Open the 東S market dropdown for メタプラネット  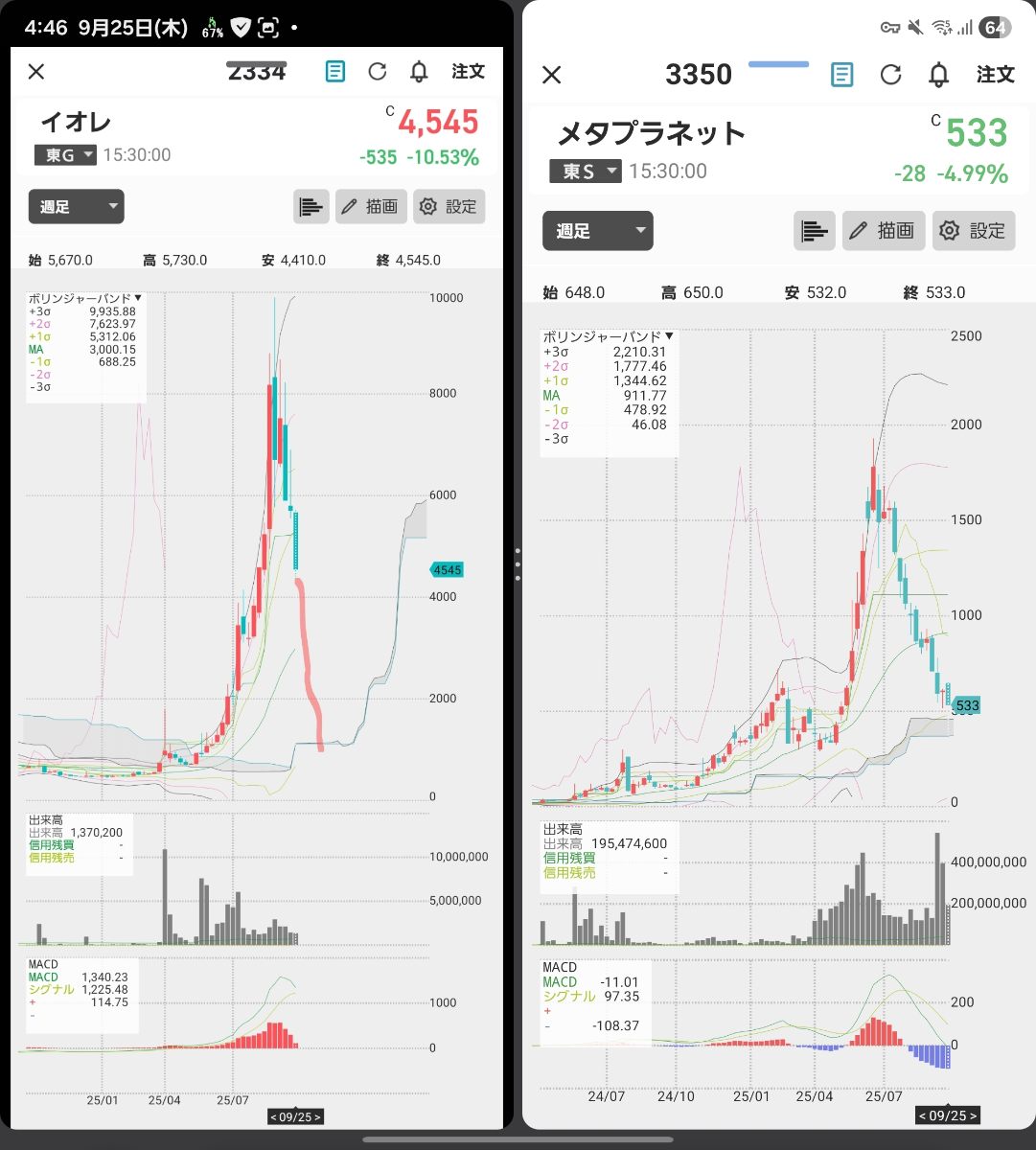(585, 172)
